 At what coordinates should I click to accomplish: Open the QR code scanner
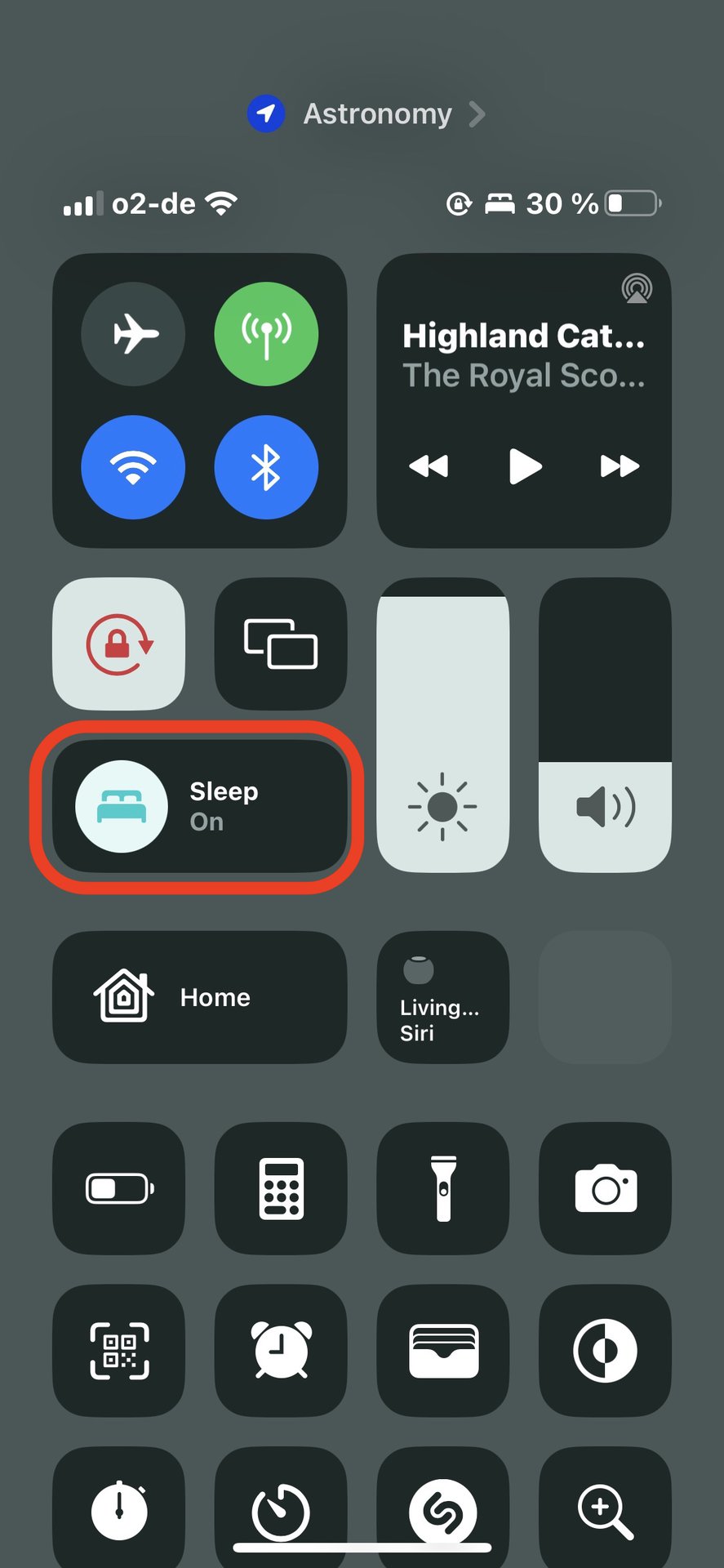click(x=119, y=1351)
